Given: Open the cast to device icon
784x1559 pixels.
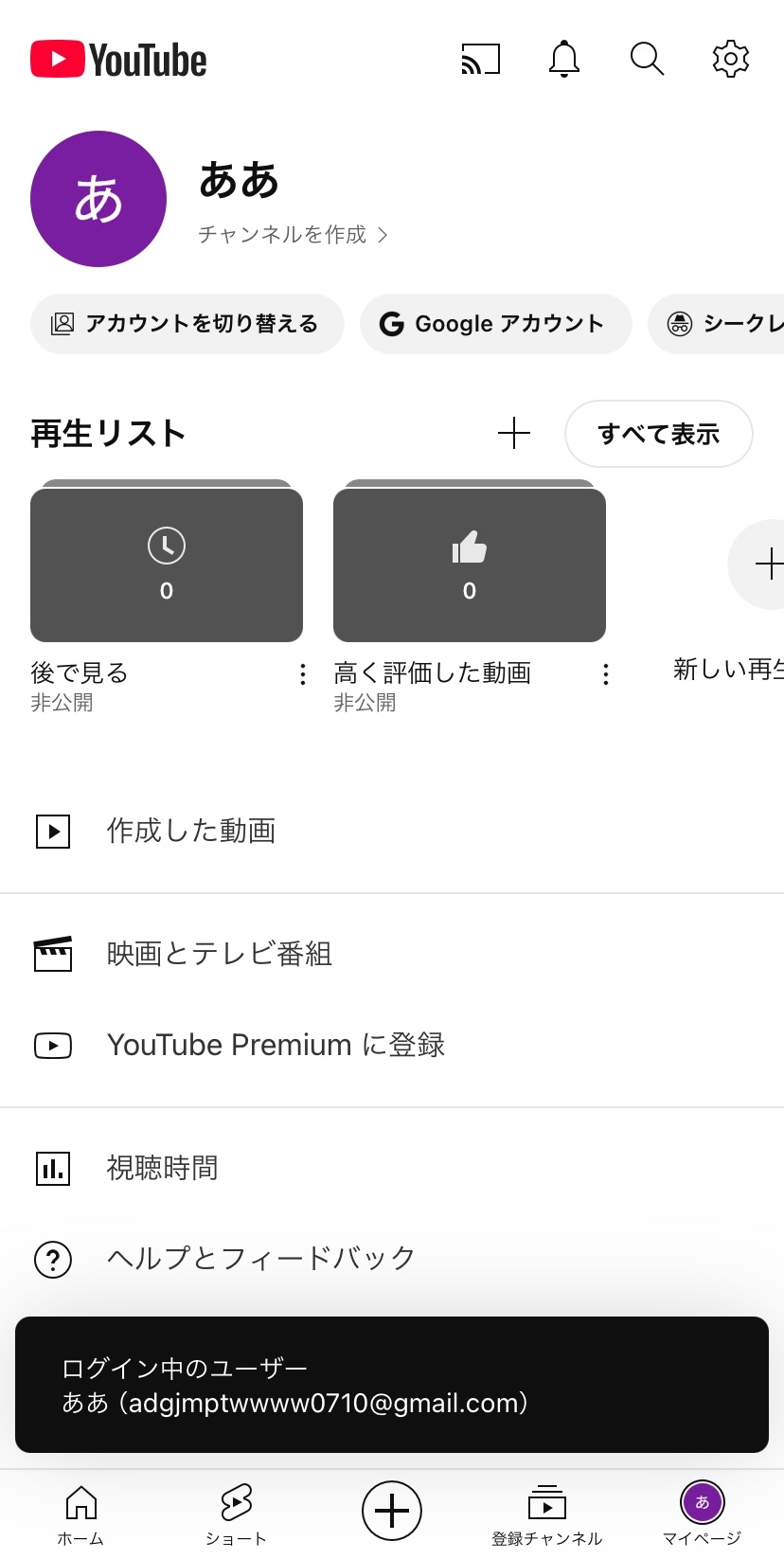Looking at the screenshot, I should click(x=480, y=60).
